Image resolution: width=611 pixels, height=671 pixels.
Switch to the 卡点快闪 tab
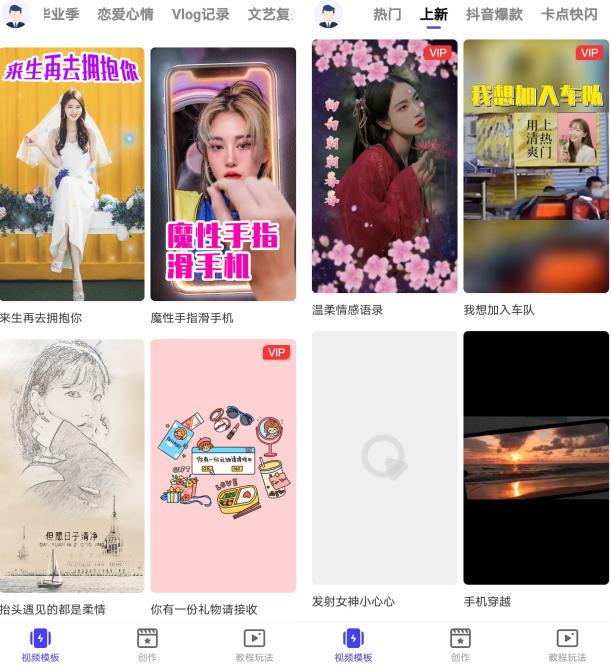click(569, 14)
